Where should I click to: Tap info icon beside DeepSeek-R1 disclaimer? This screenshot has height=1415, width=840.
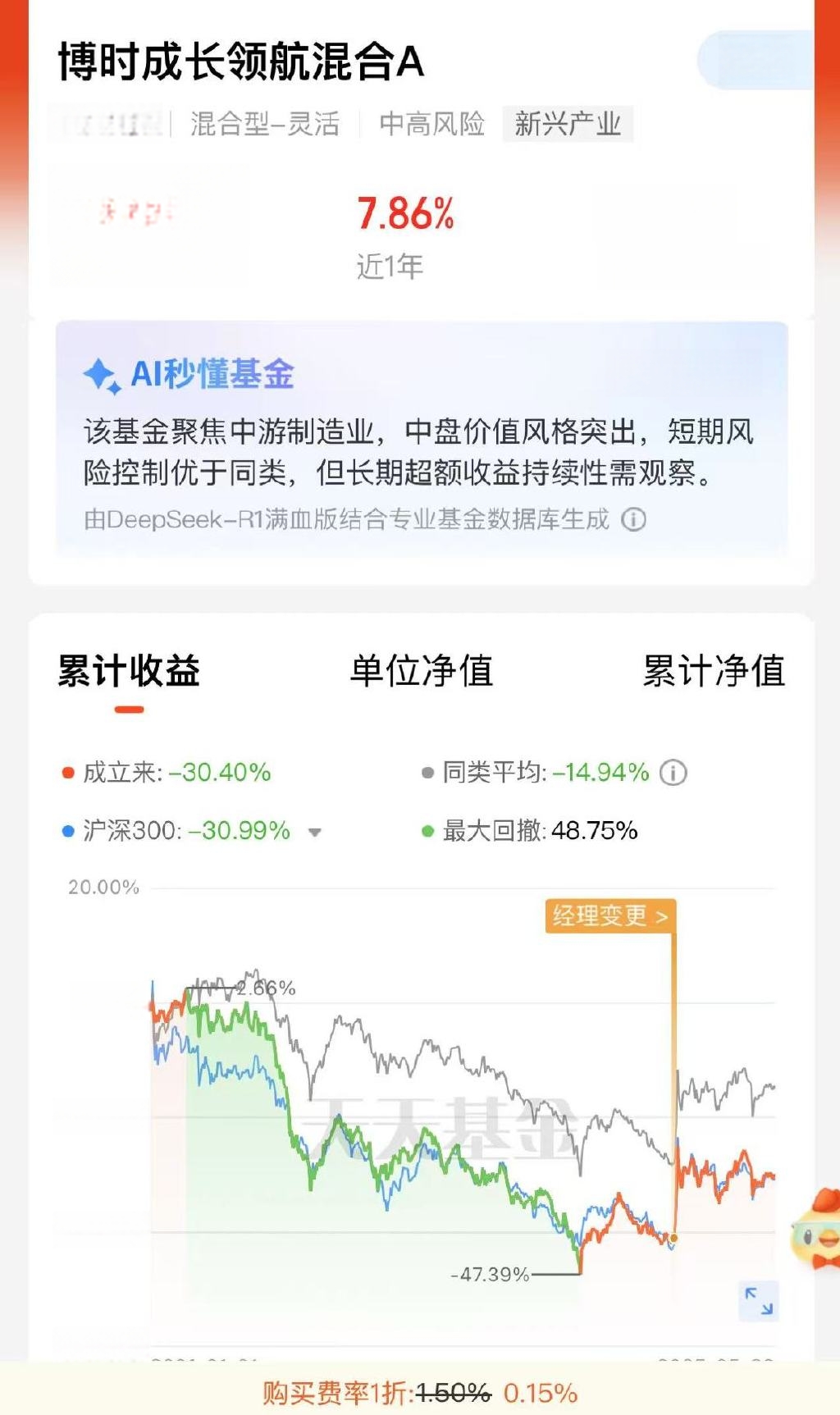[633, 519]
